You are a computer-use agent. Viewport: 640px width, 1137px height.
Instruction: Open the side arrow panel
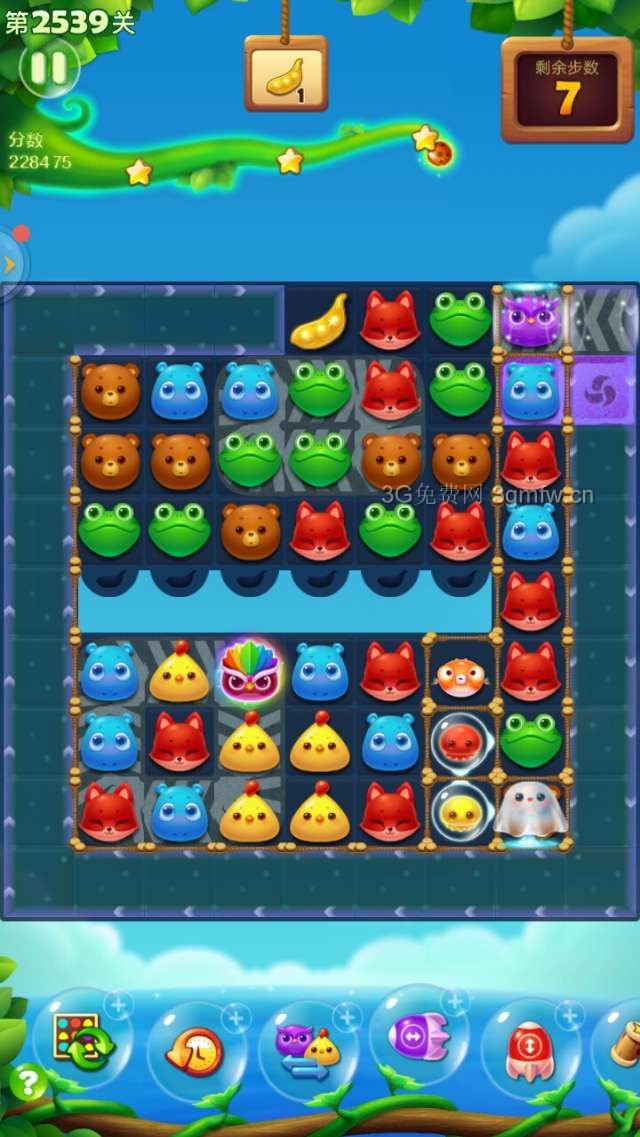coord(10,265)
